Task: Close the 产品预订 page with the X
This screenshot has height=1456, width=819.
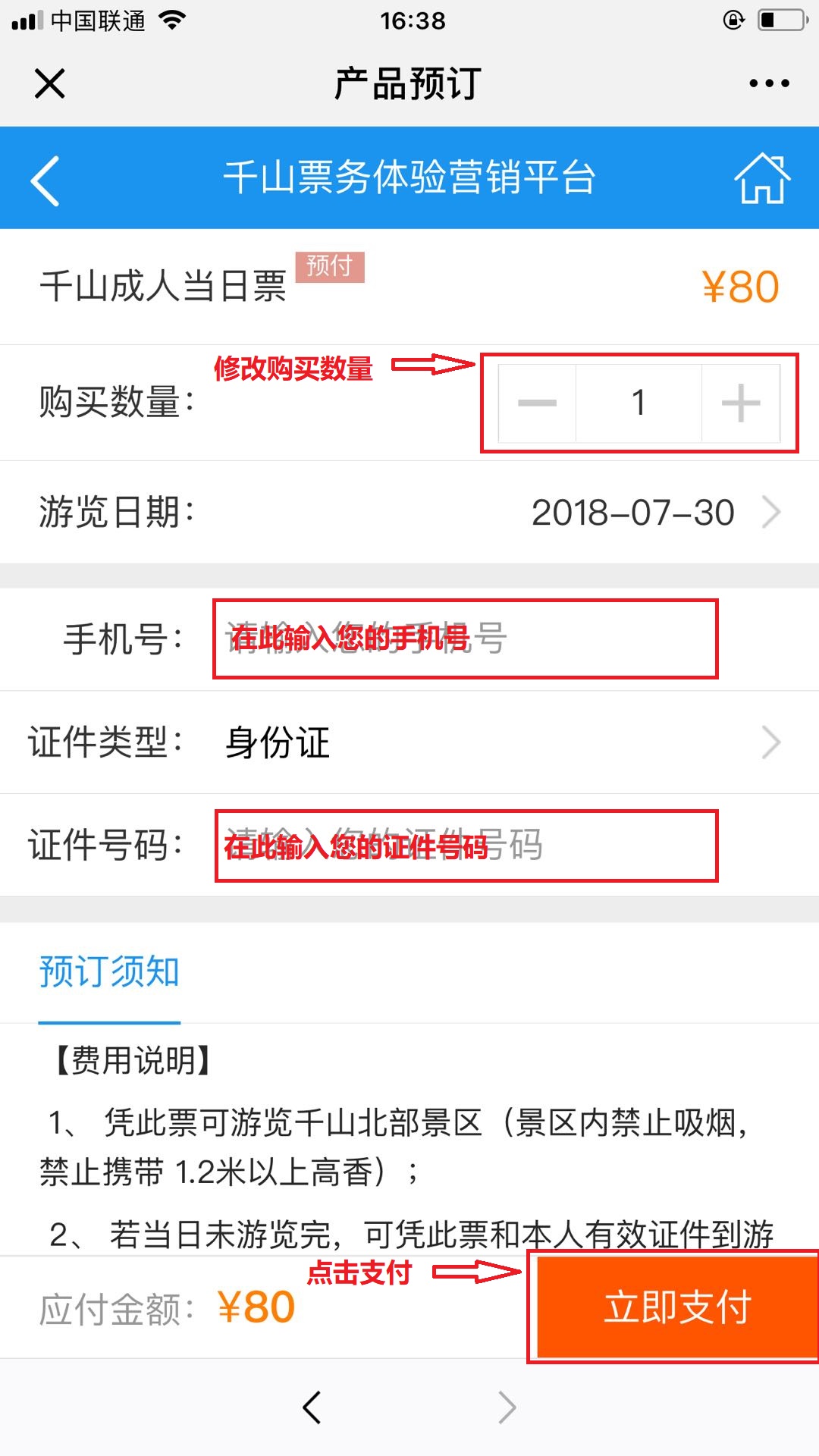Action: (x=50, y=83)
